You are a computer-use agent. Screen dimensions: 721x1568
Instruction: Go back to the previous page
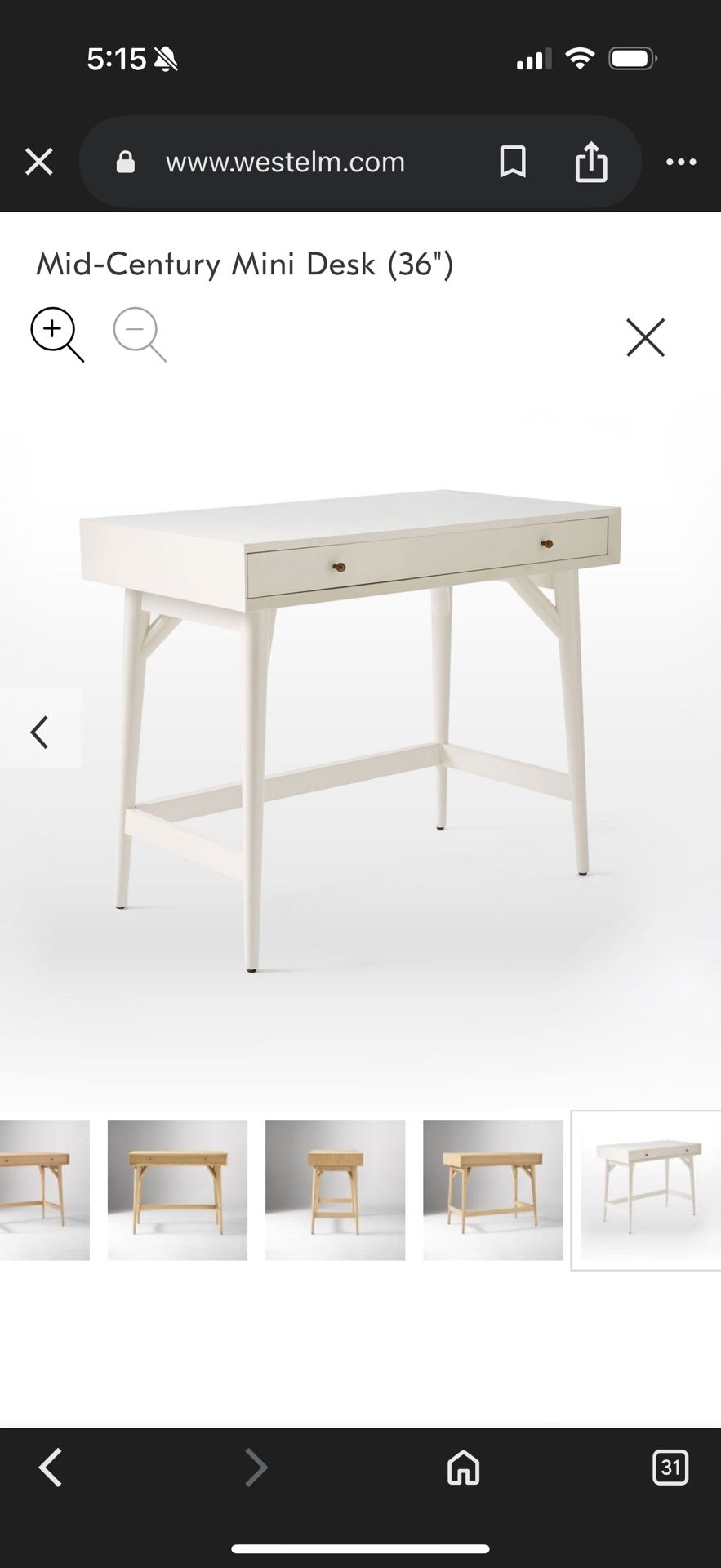pos(51,1468)
